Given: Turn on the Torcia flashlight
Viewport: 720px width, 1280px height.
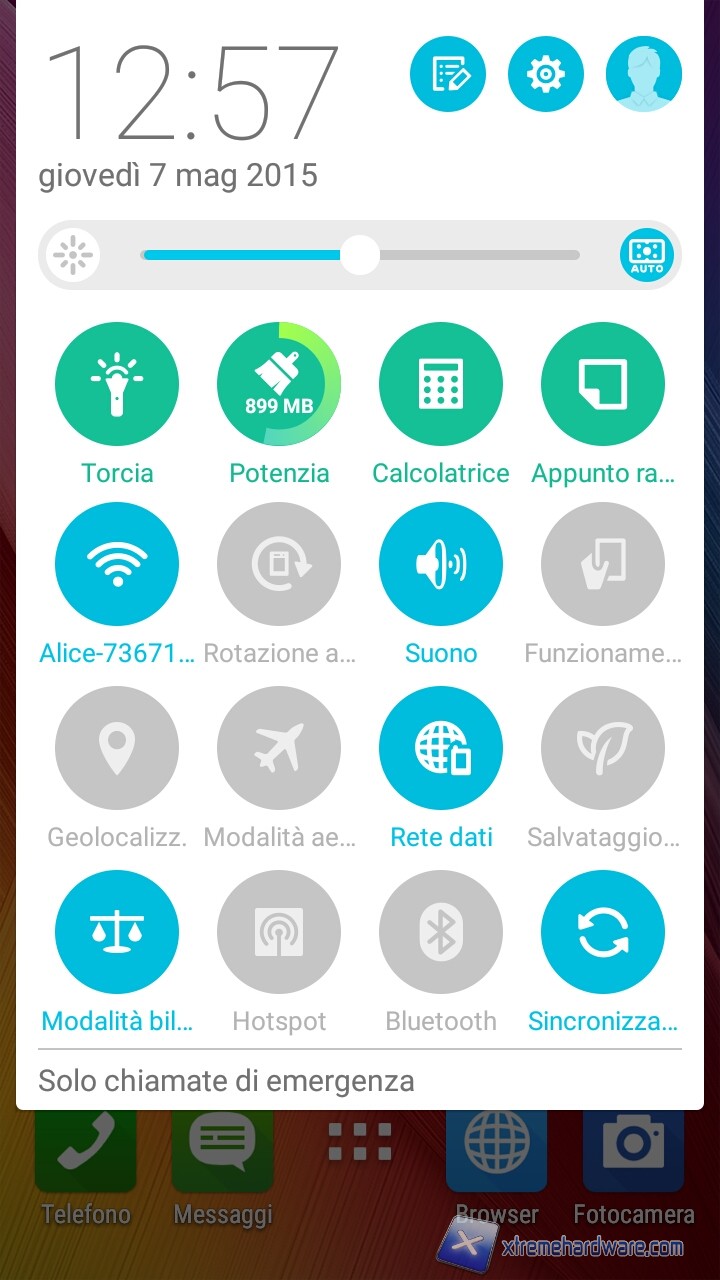Looking at the screenshot, I should pos(117,384).
